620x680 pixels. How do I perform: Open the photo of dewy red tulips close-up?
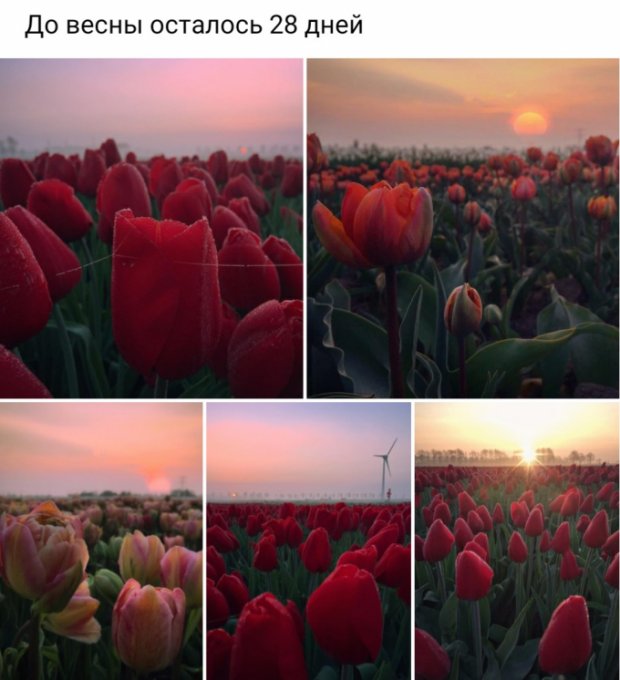(151, 228)
